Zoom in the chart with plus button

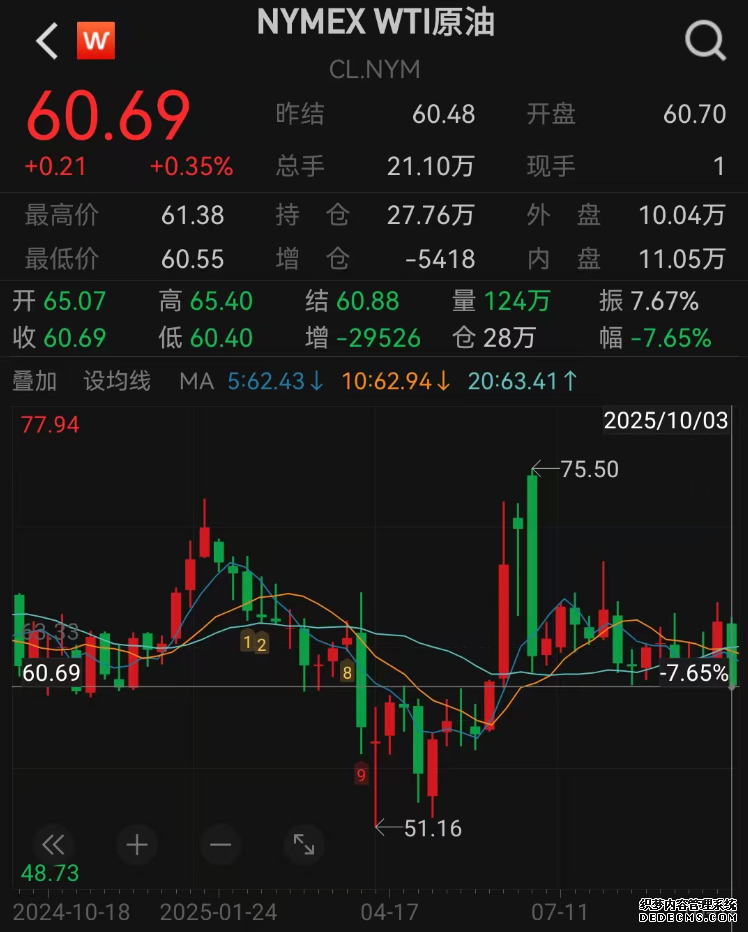point(137,845)
